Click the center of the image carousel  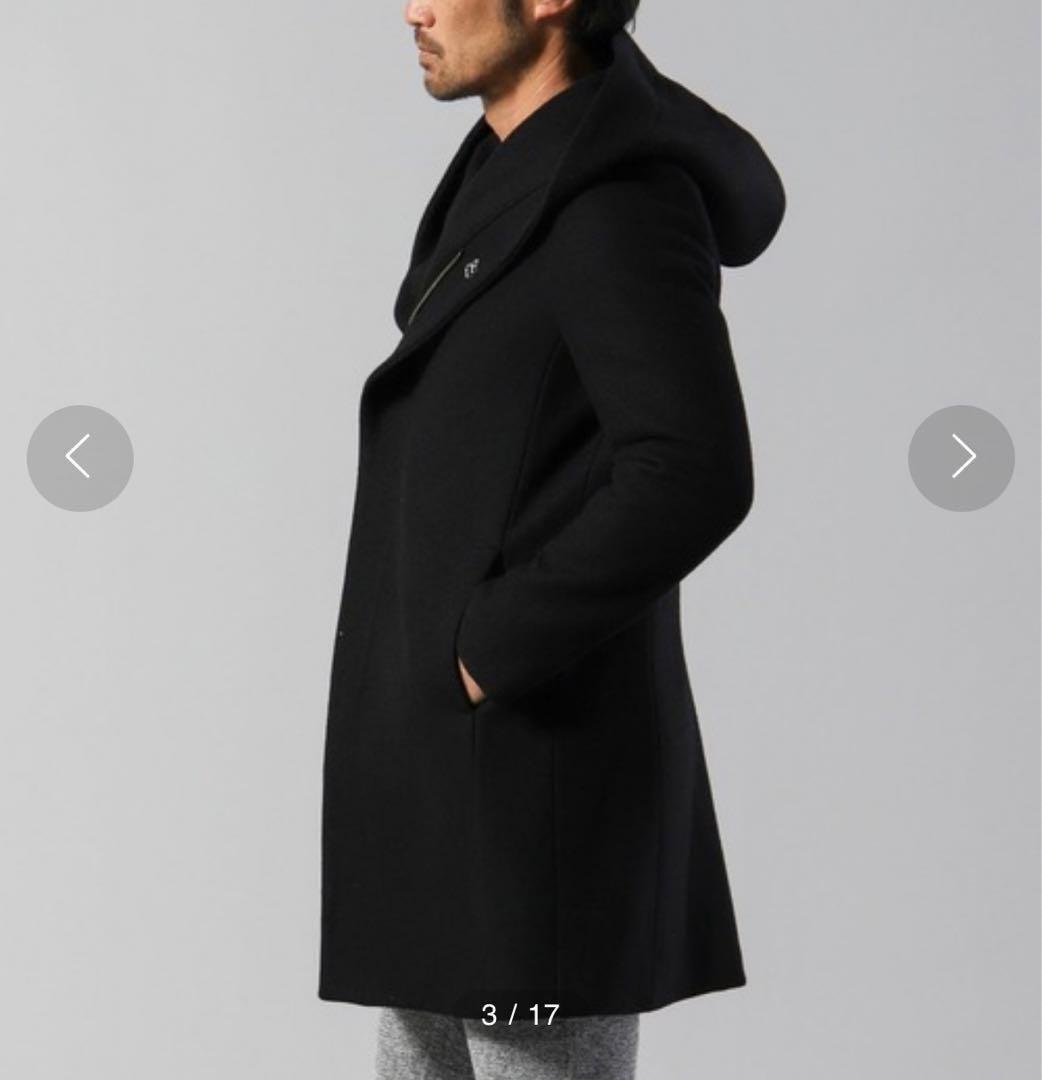click(x=521, y=540)
